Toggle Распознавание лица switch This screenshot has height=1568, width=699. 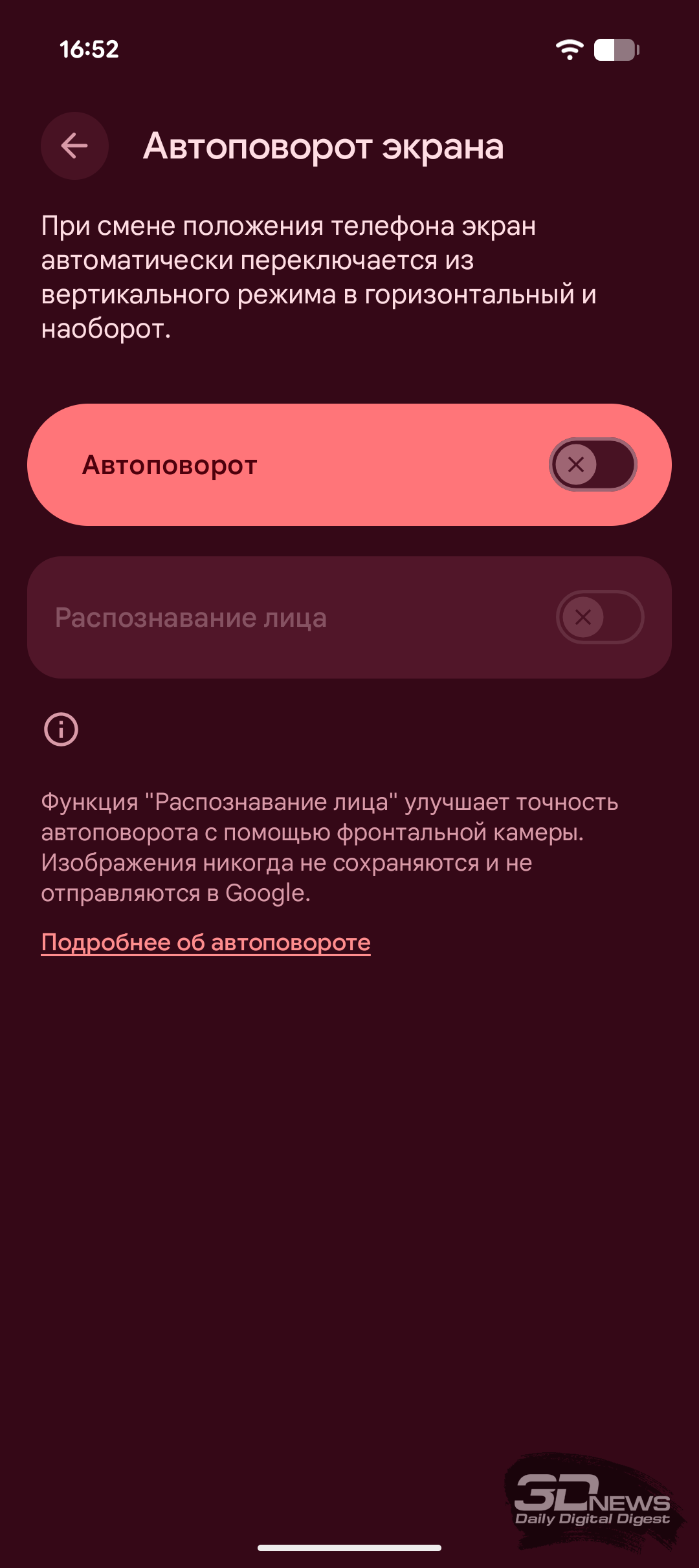599,617
